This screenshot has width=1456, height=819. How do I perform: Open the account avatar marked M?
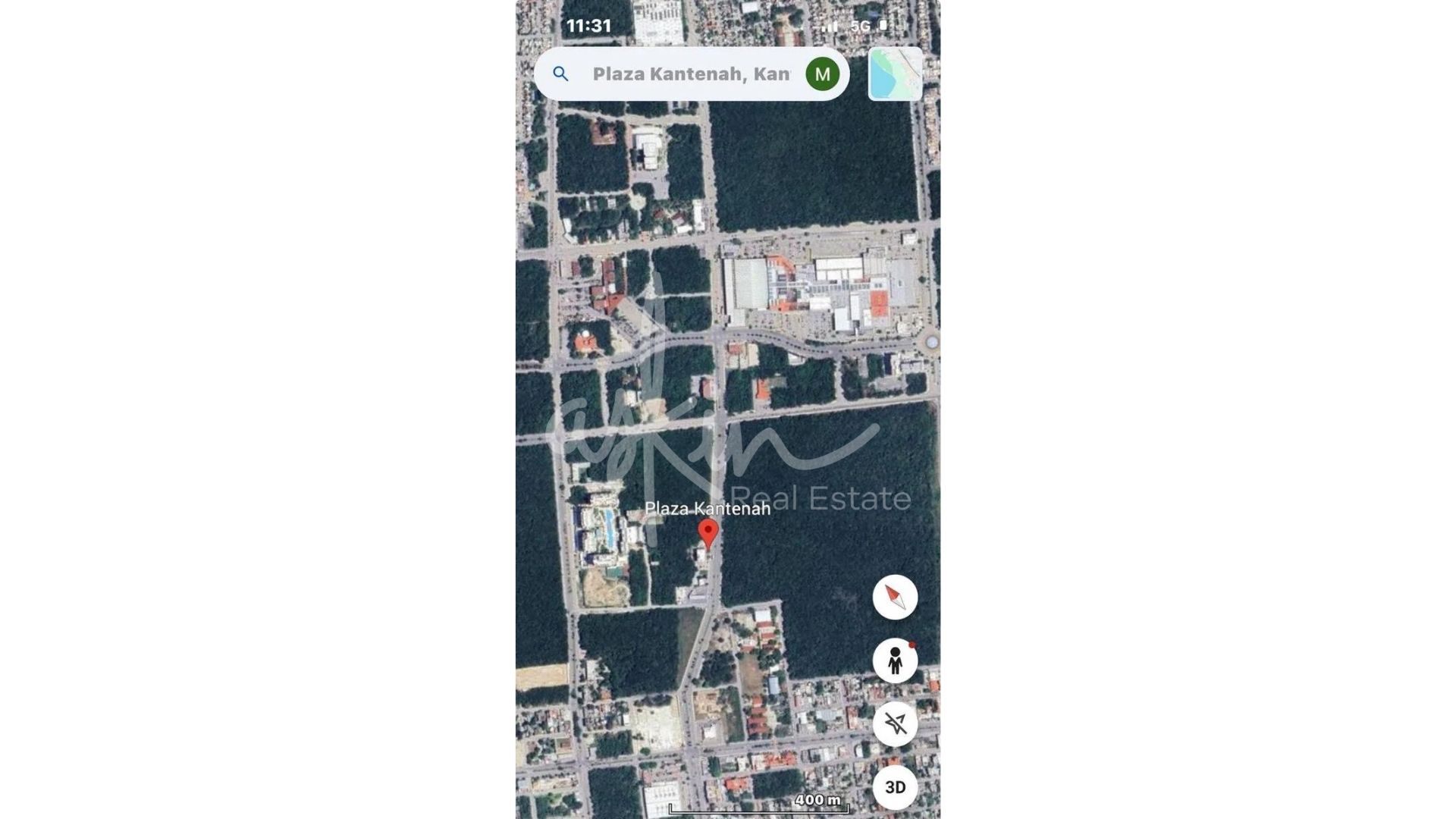click(822, 74)
